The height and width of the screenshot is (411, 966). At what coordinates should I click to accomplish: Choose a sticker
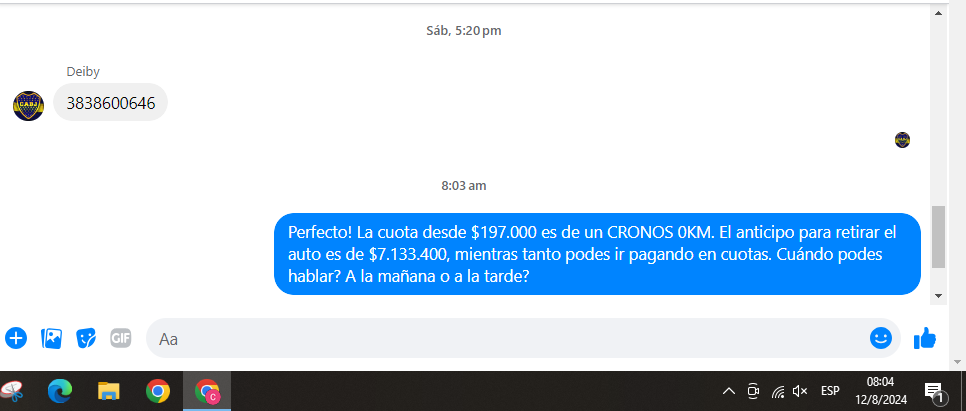click(x=86, y=338)
